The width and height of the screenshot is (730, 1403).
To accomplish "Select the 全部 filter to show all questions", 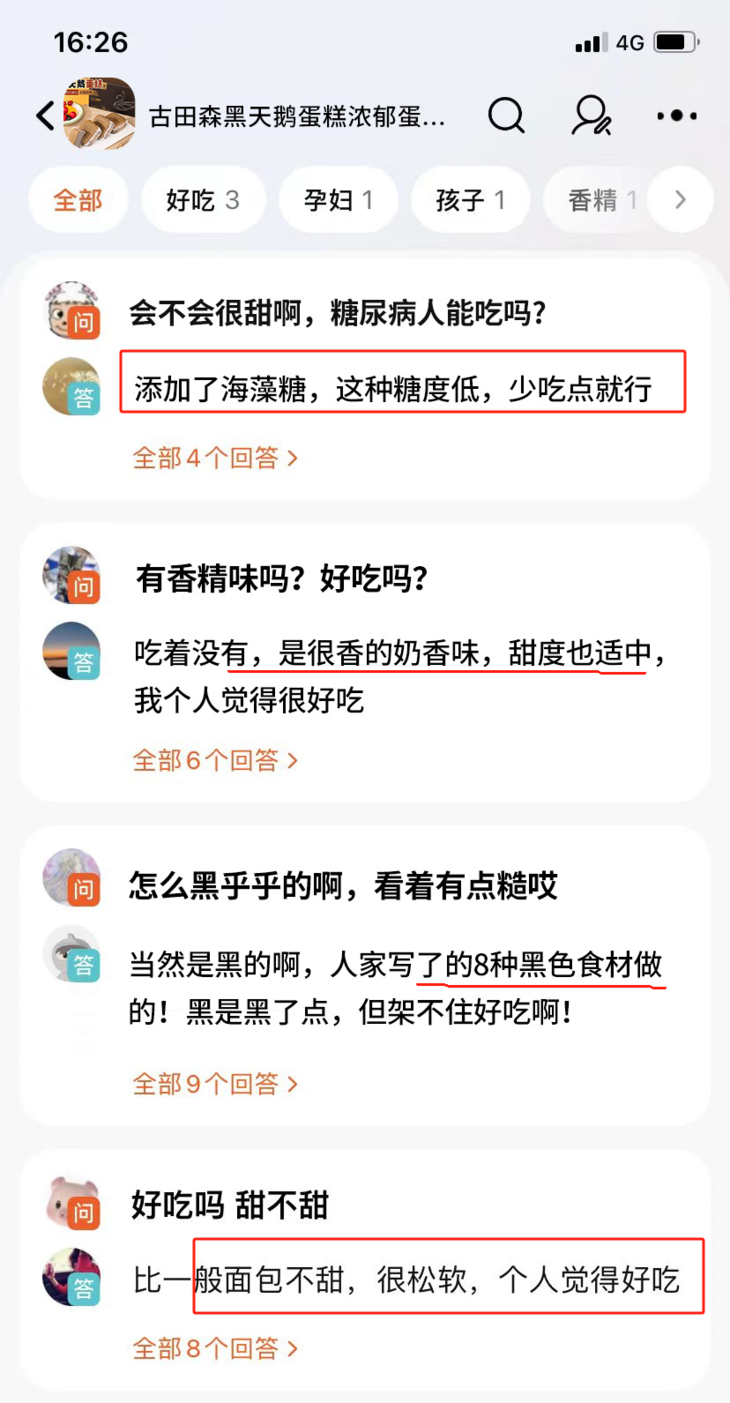I will 78,199.
